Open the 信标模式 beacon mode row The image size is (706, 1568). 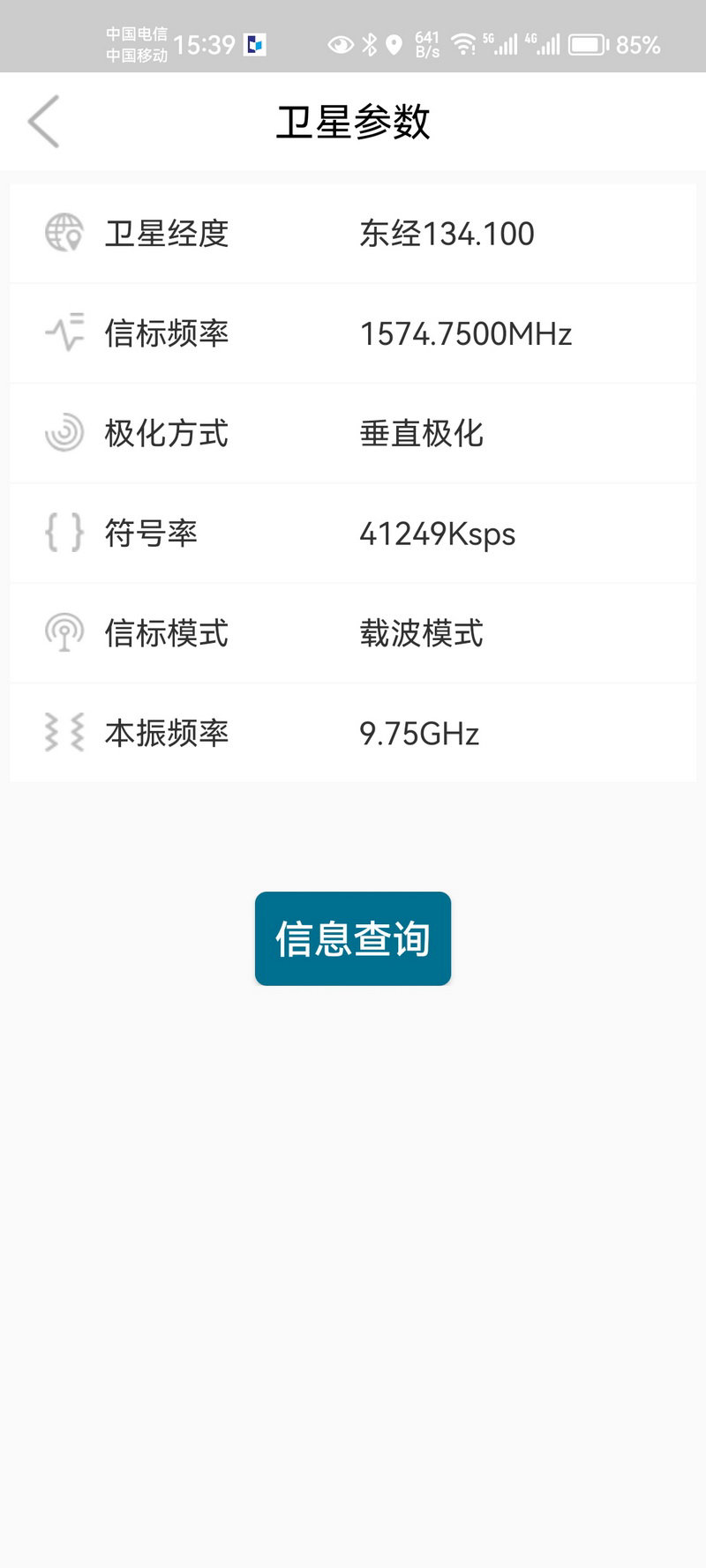[353, 632]
